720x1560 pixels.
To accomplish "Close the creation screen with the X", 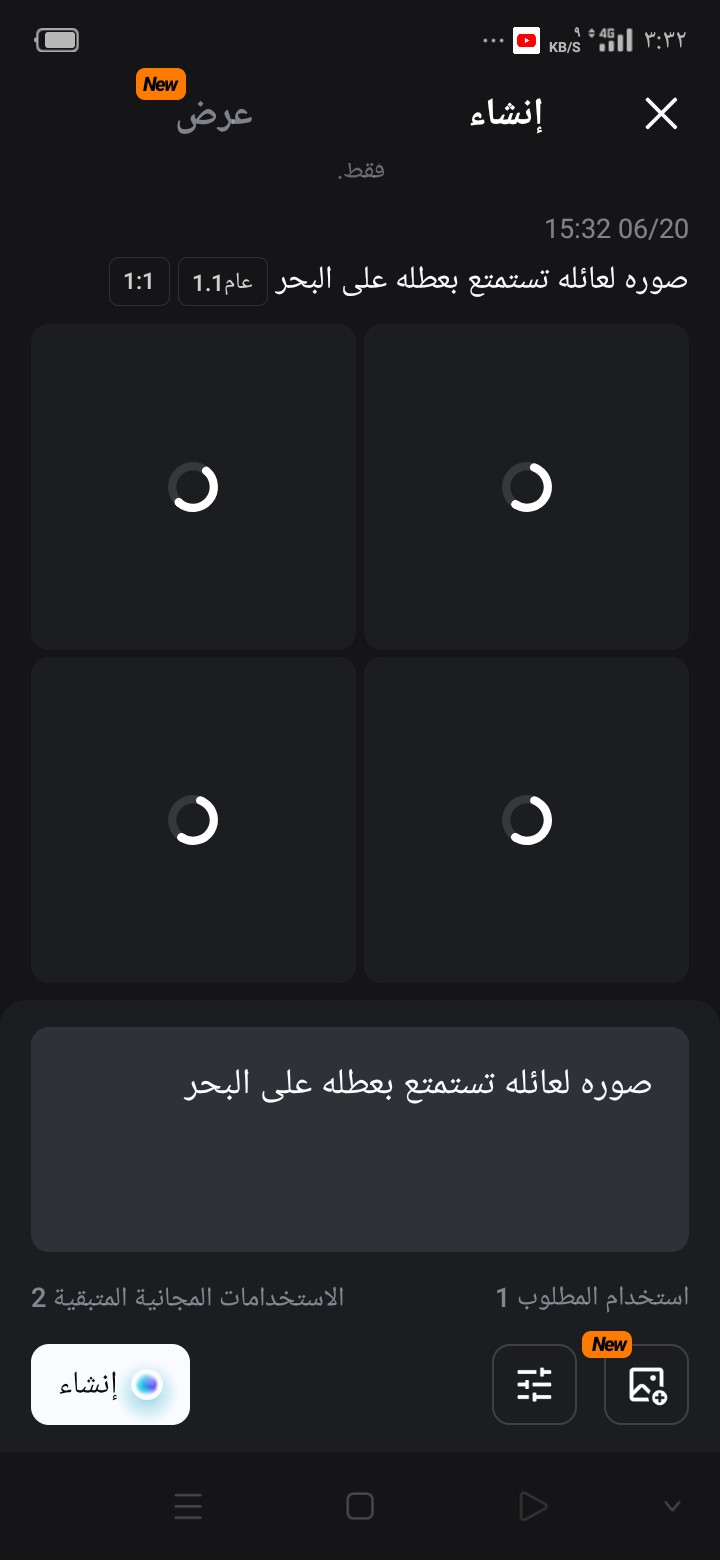I will pyautogui.click(x=661, y=114).
